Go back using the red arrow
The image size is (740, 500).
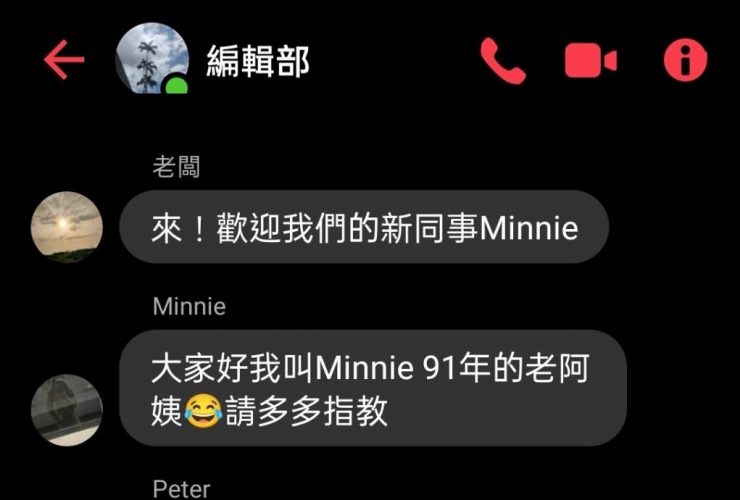pyautogui.click(x=63, y=60)
